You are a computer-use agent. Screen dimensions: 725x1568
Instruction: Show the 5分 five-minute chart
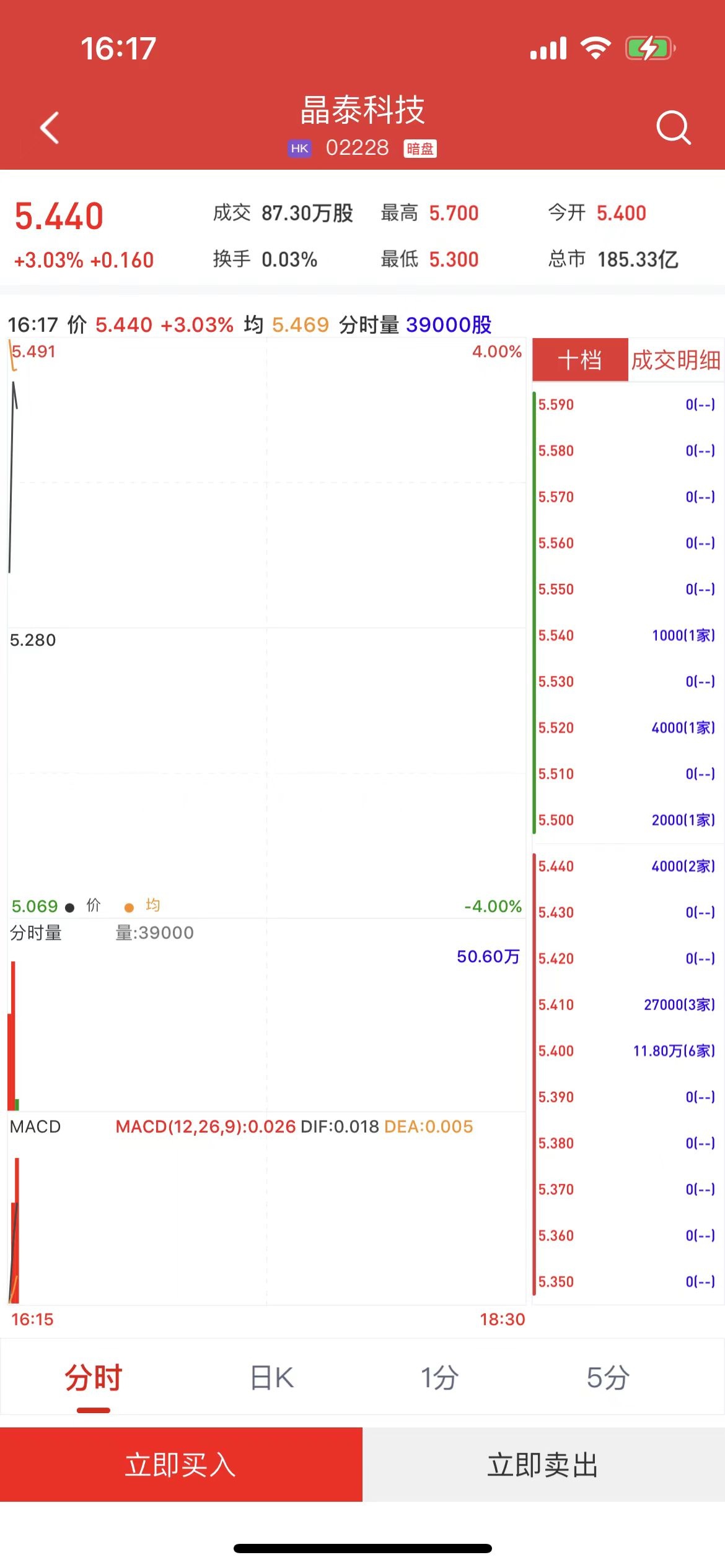click(x=608, y=1378)
